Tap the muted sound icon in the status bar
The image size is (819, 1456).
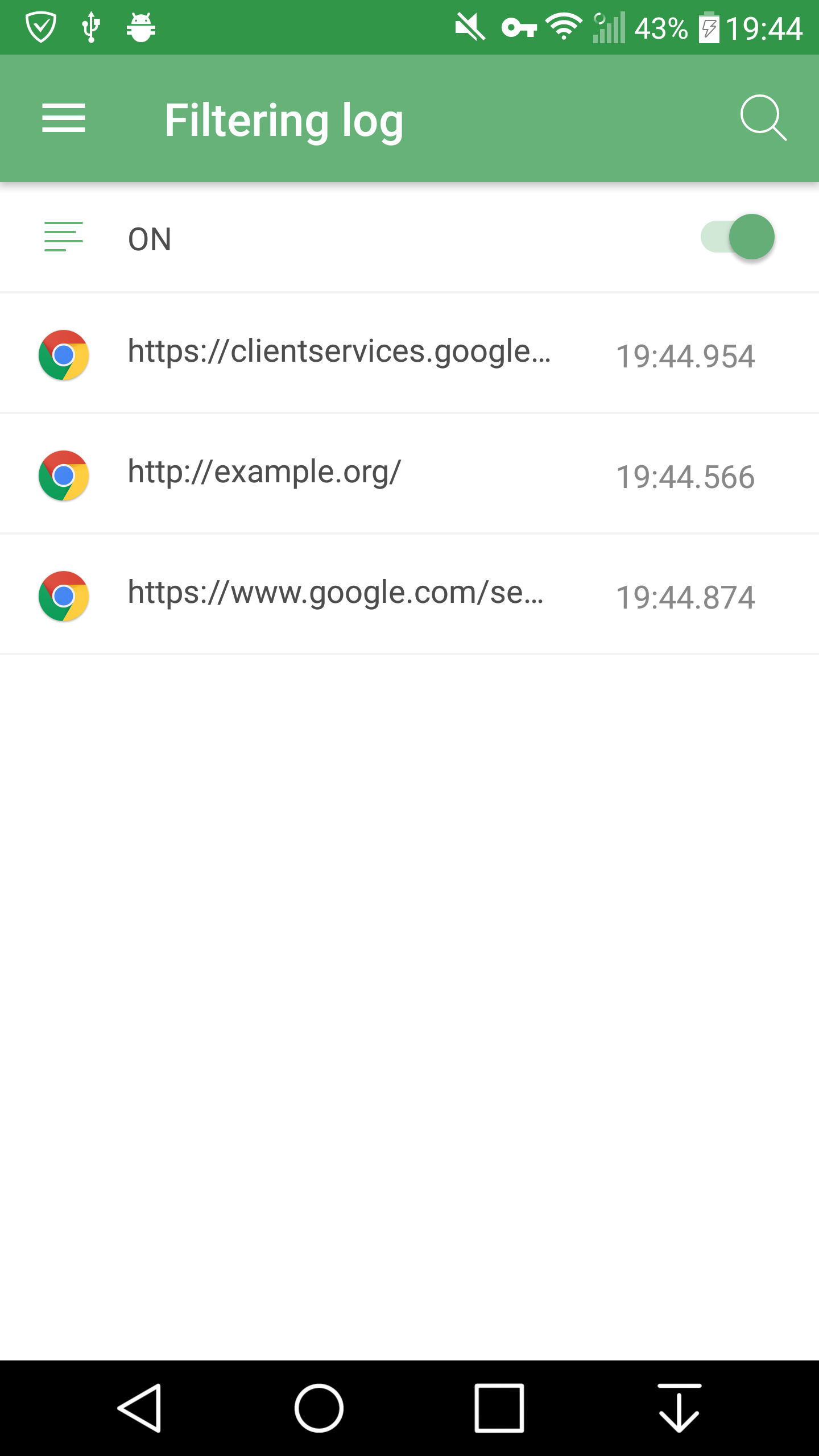point(470,27)
